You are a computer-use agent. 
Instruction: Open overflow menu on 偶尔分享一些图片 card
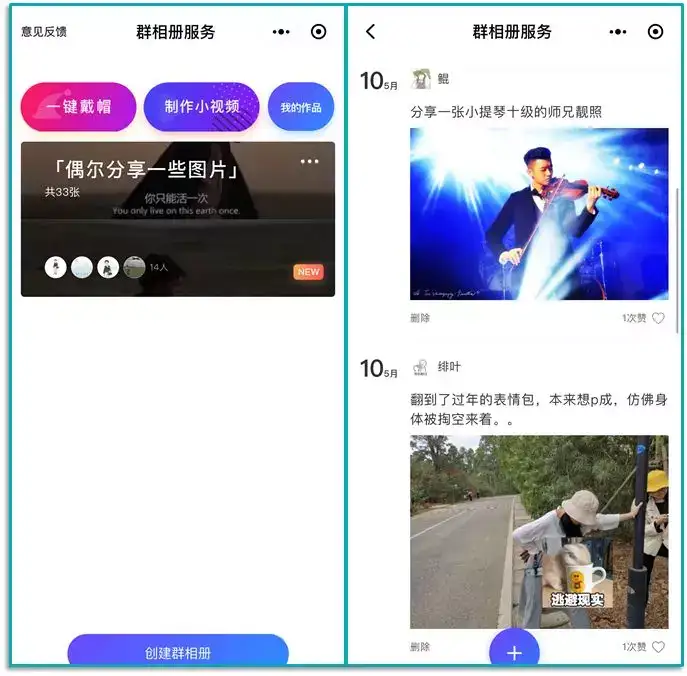coord(309,162)
